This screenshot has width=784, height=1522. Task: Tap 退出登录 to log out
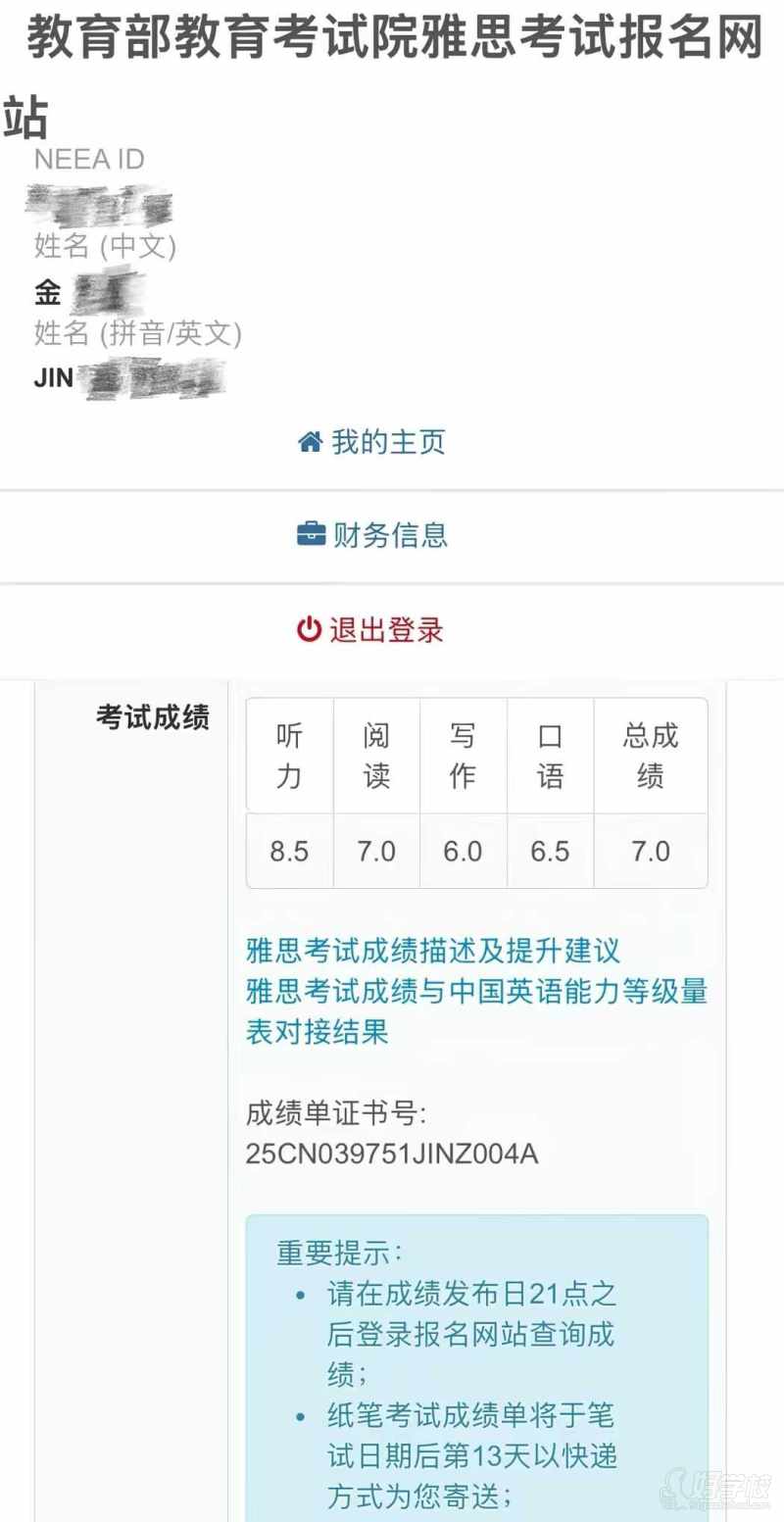pyautogui.click(x=372, y=629)
